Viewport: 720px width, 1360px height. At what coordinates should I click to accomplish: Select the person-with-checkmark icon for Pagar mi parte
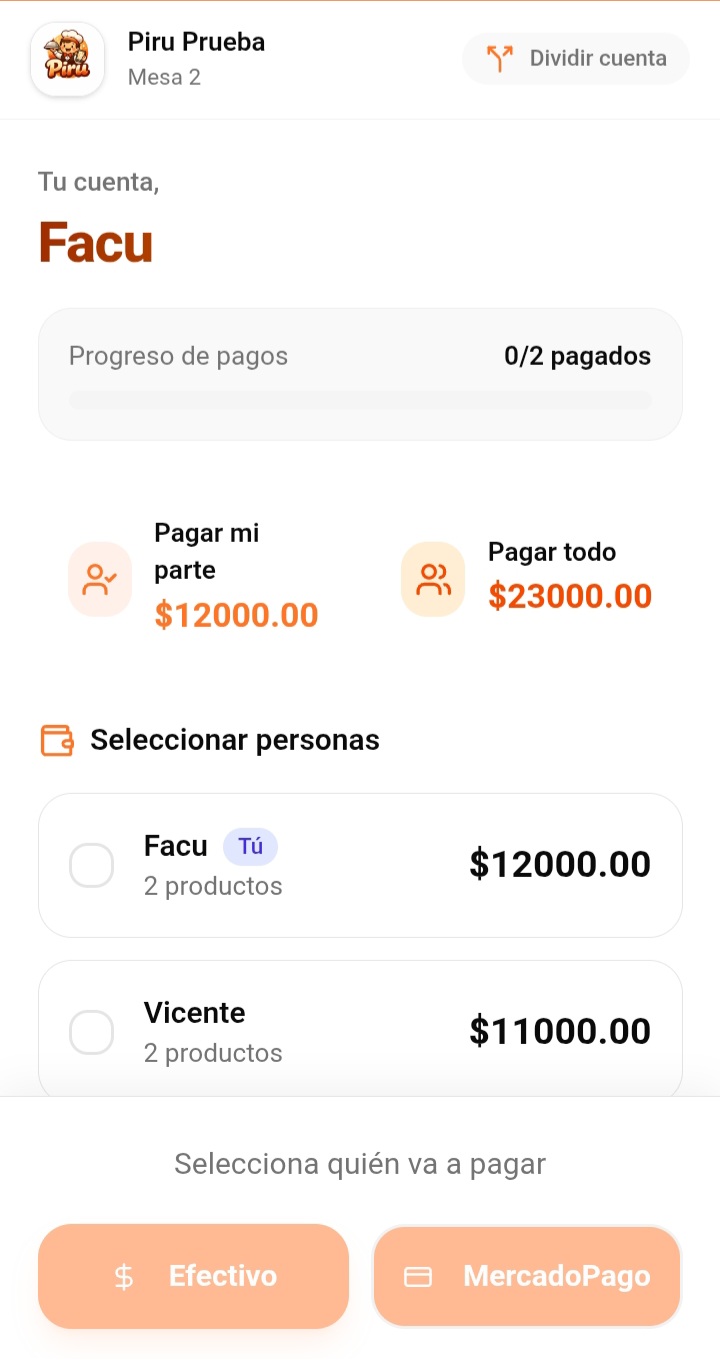(x=99, y=578)
